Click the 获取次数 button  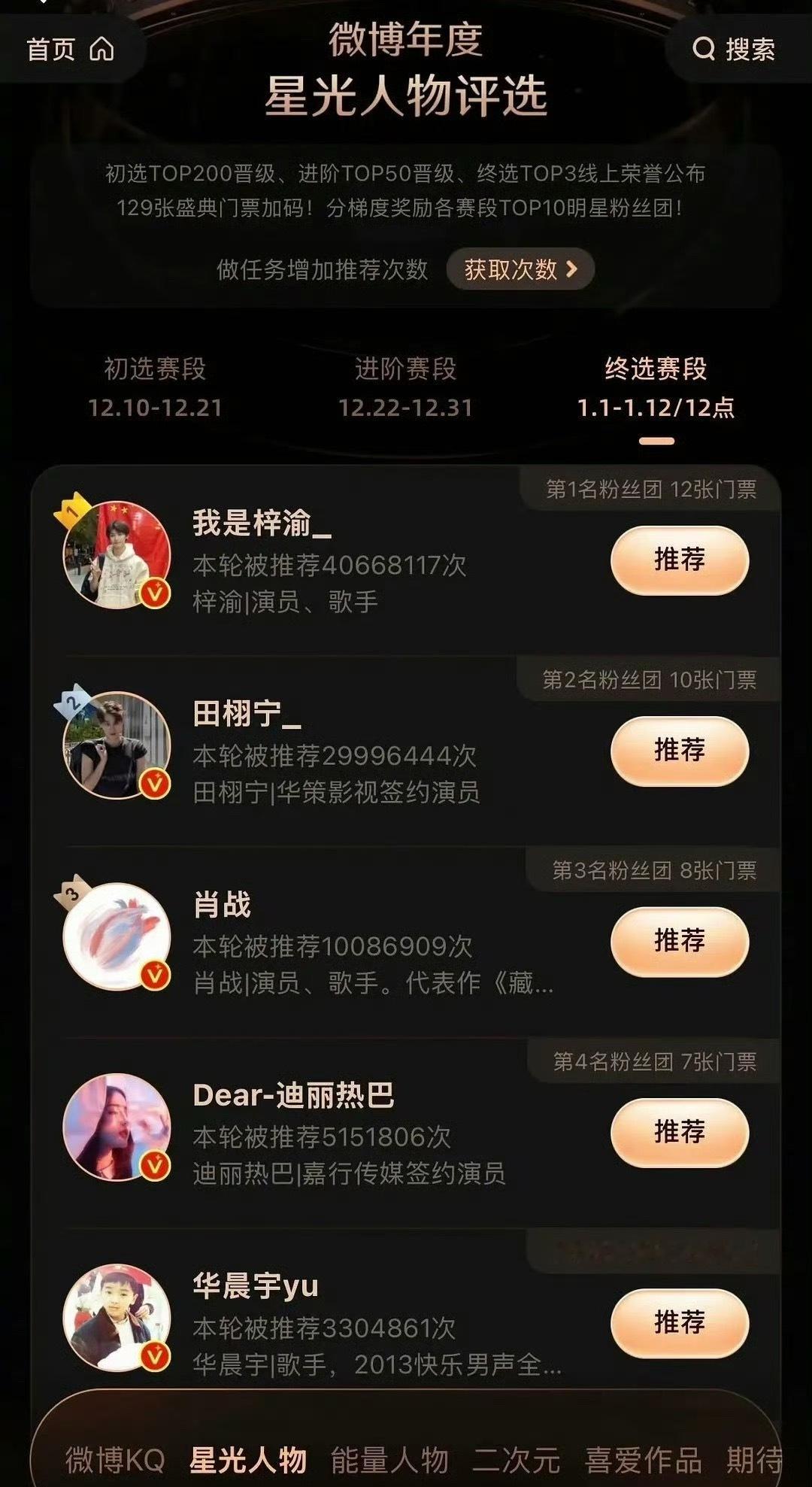(519, 269)
